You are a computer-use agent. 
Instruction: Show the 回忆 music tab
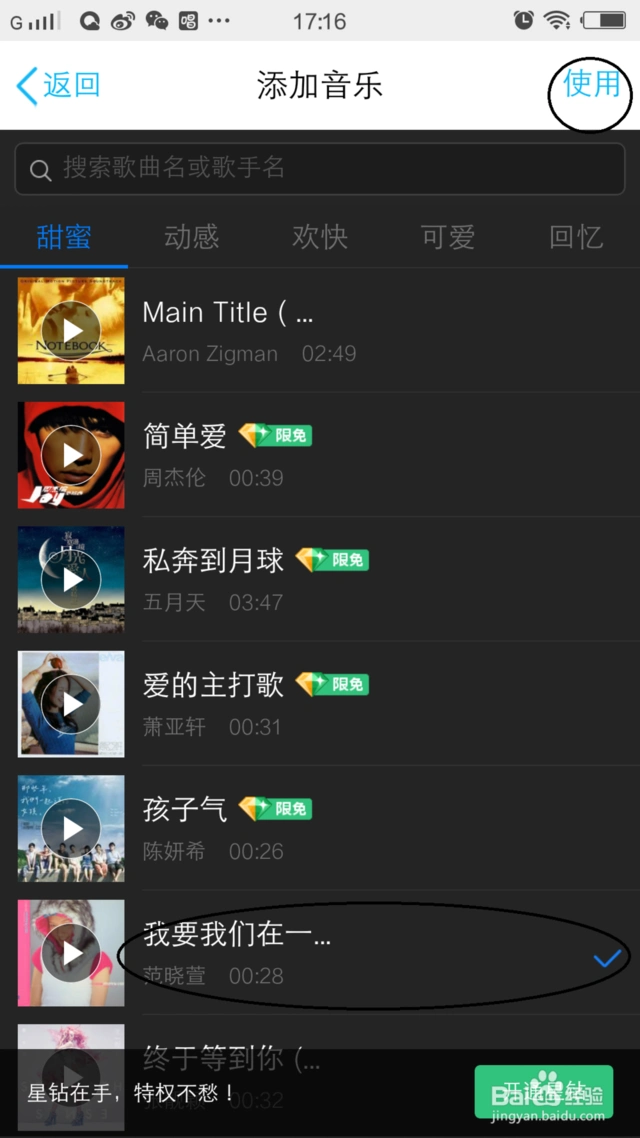(576, 237)
